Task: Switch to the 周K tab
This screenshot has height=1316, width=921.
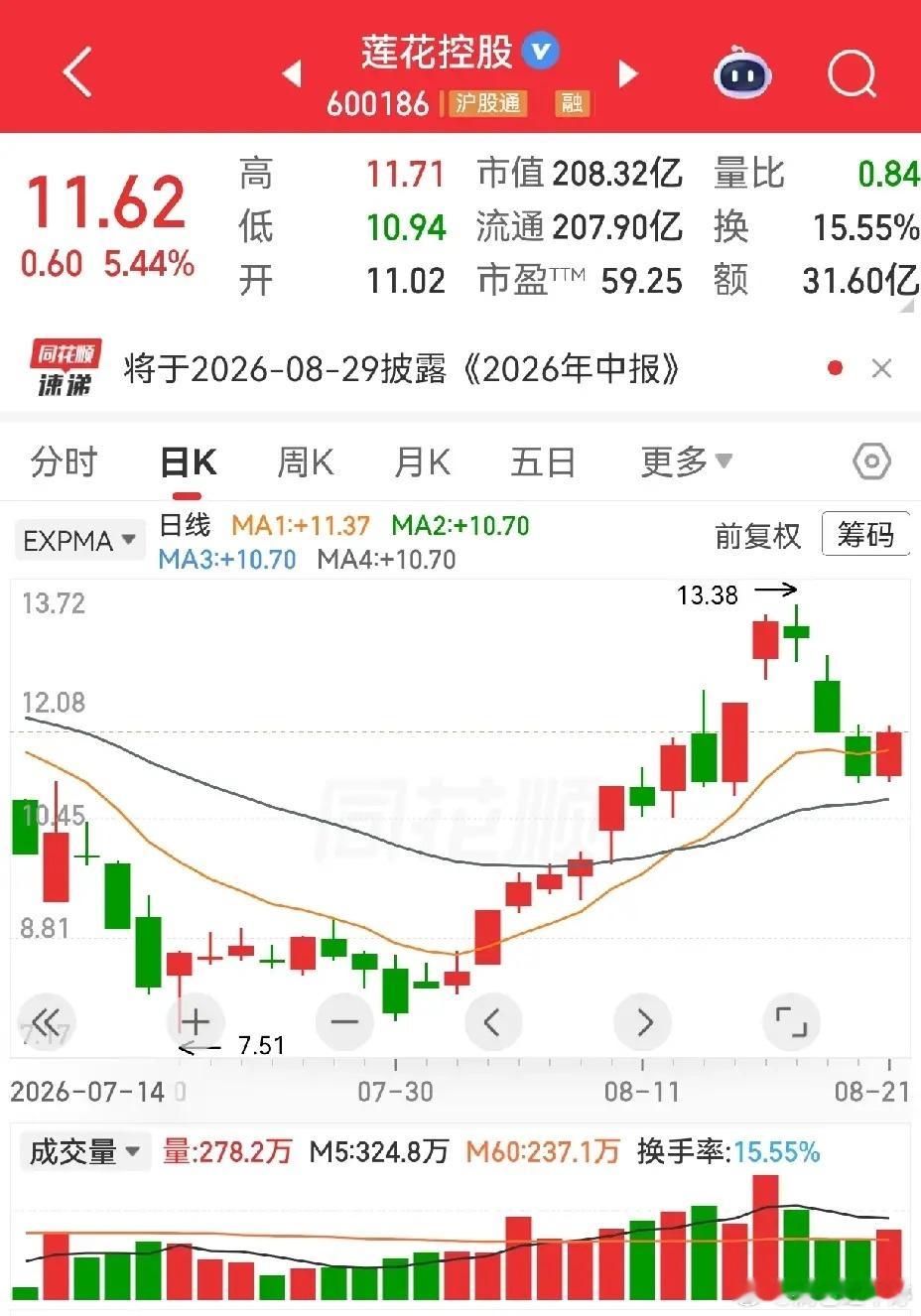Action: pyautogui.click(x=305, y=461)
